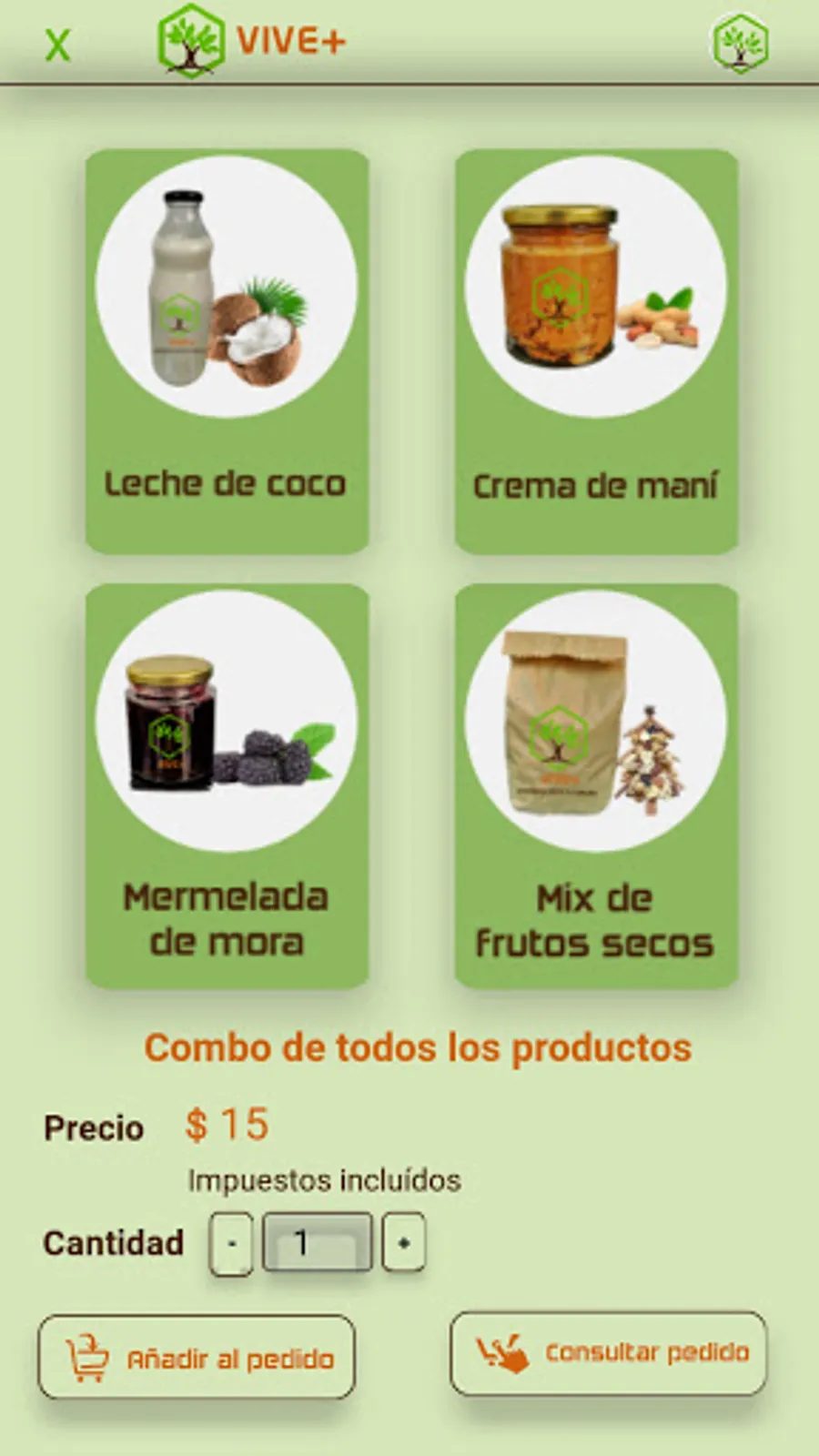Screen dimensions: 819x1456
Task: Select the Crema de maní product card
Action: pos(596,350)
